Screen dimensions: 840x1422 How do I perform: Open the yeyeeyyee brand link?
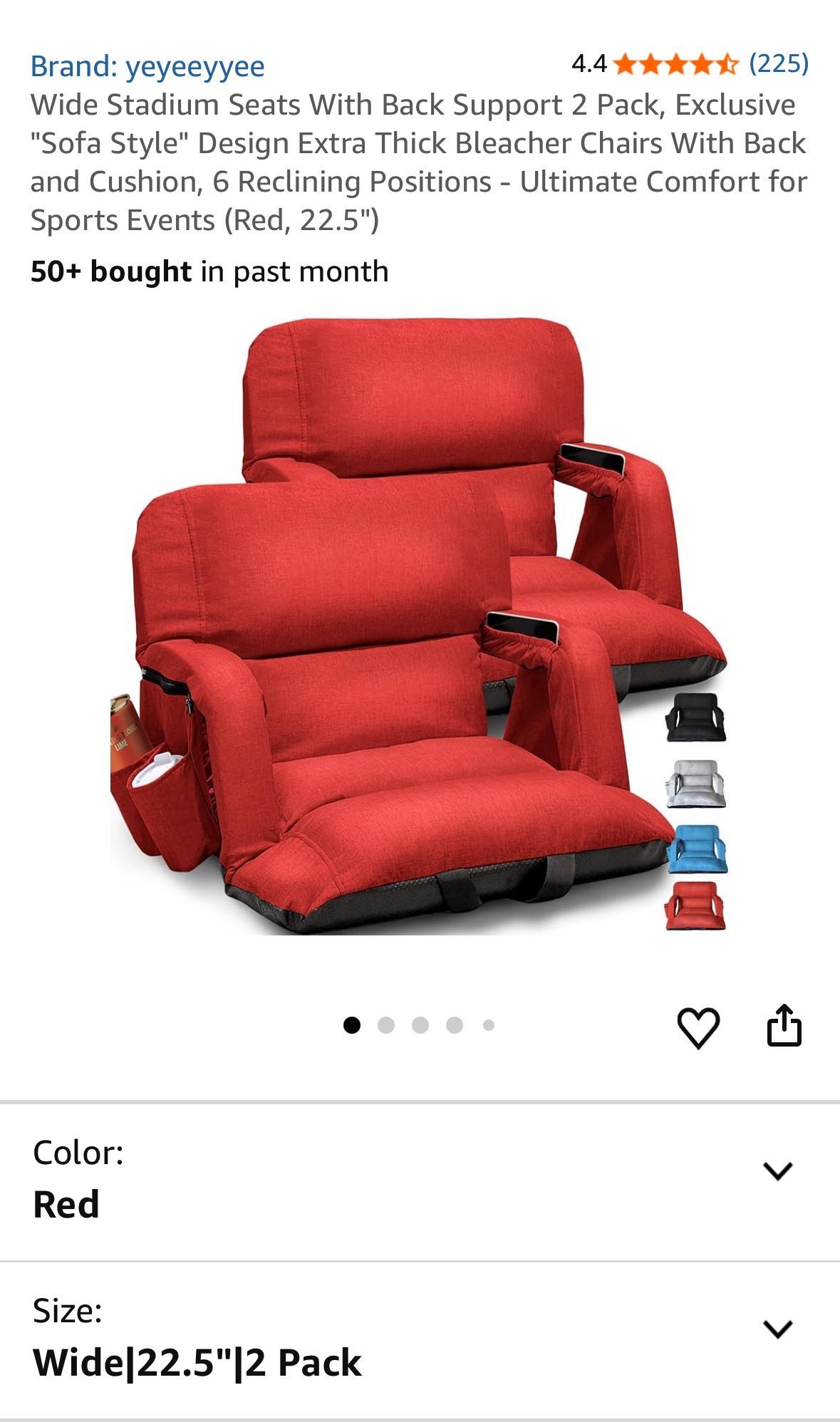coord(147,66)
